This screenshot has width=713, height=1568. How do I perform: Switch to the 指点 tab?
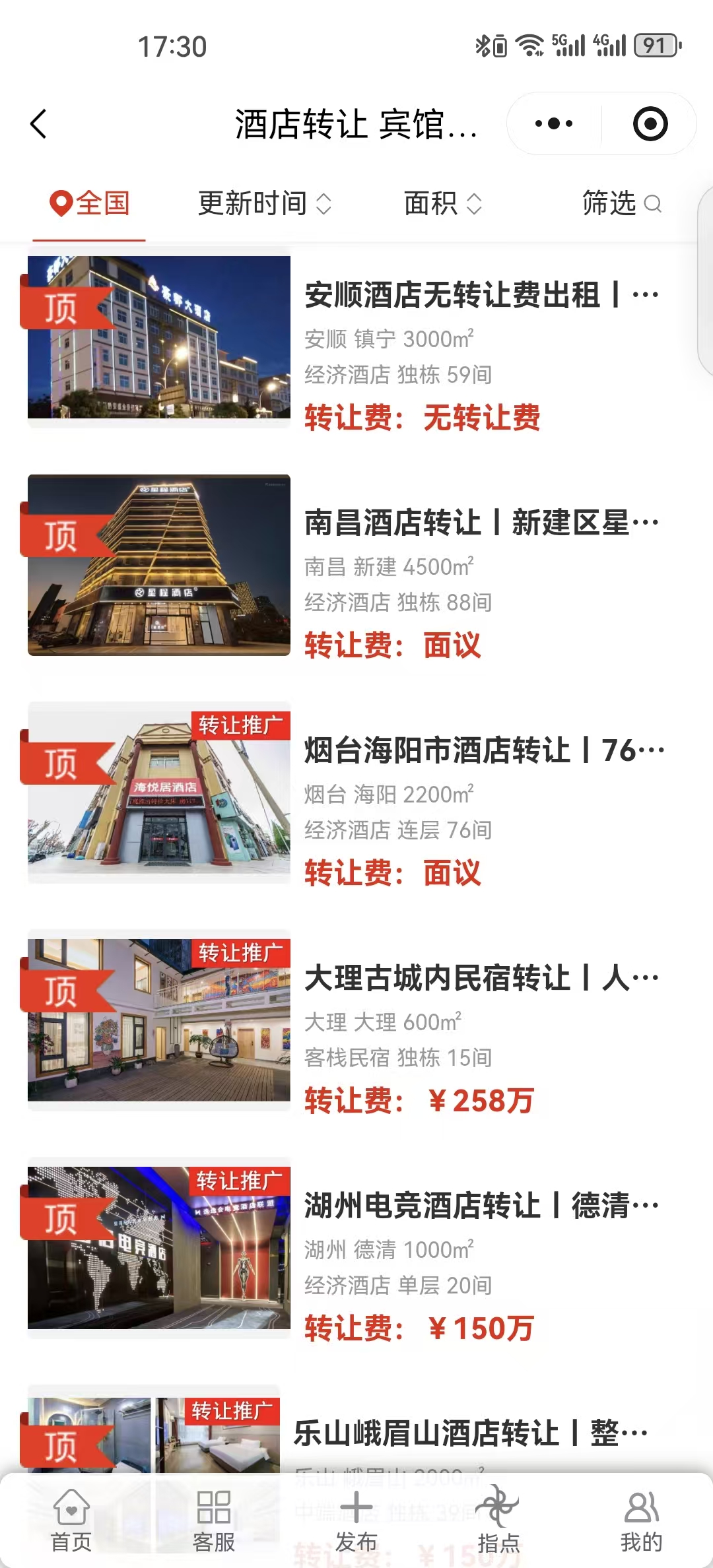(x=499, y=1520)
